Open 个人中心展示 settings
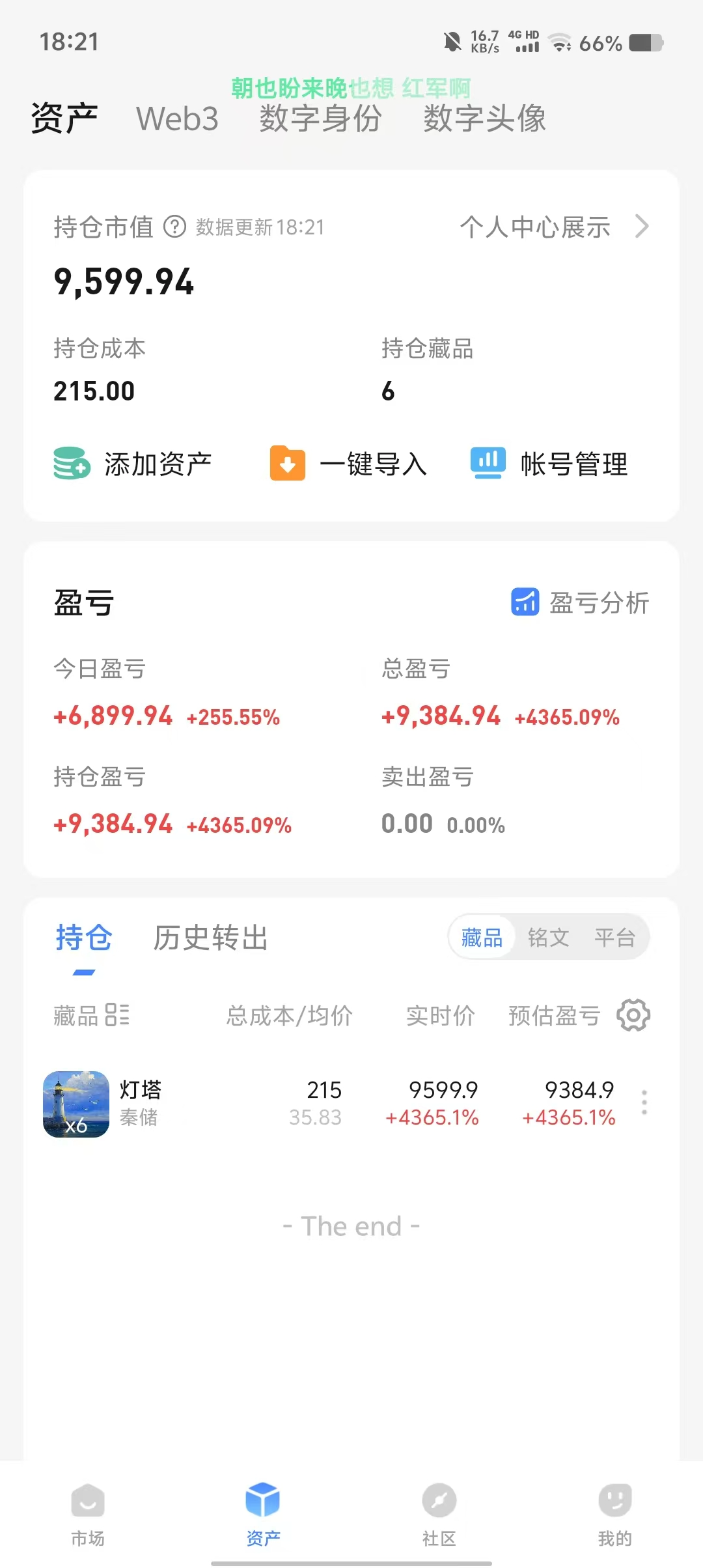The image size is (703, 1568). 553,227
